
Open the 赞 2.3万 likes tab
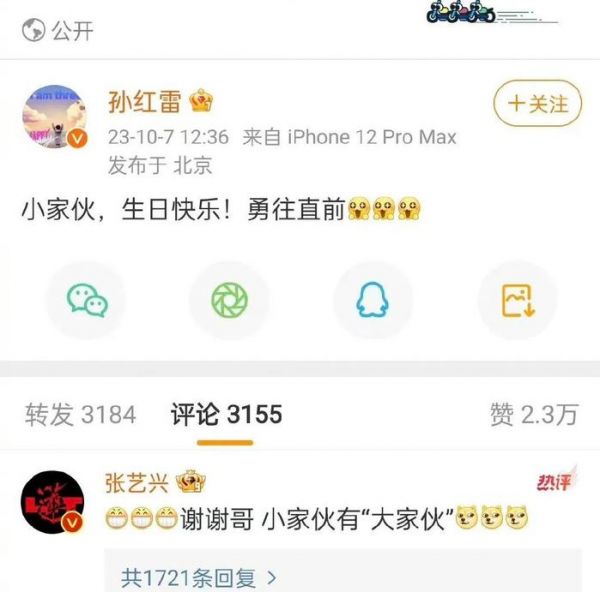click(x=533, y=414)
